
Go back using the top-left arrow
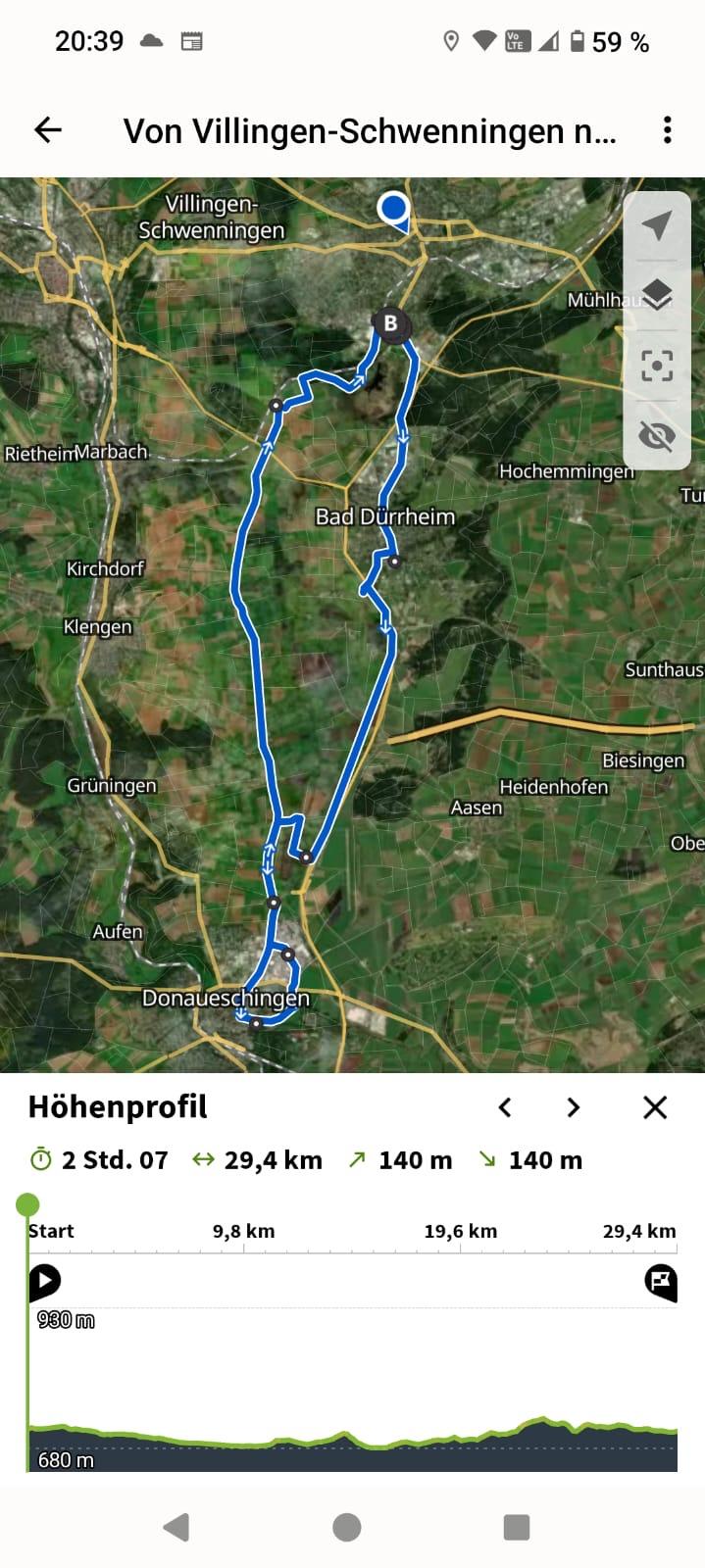(48, 130)
